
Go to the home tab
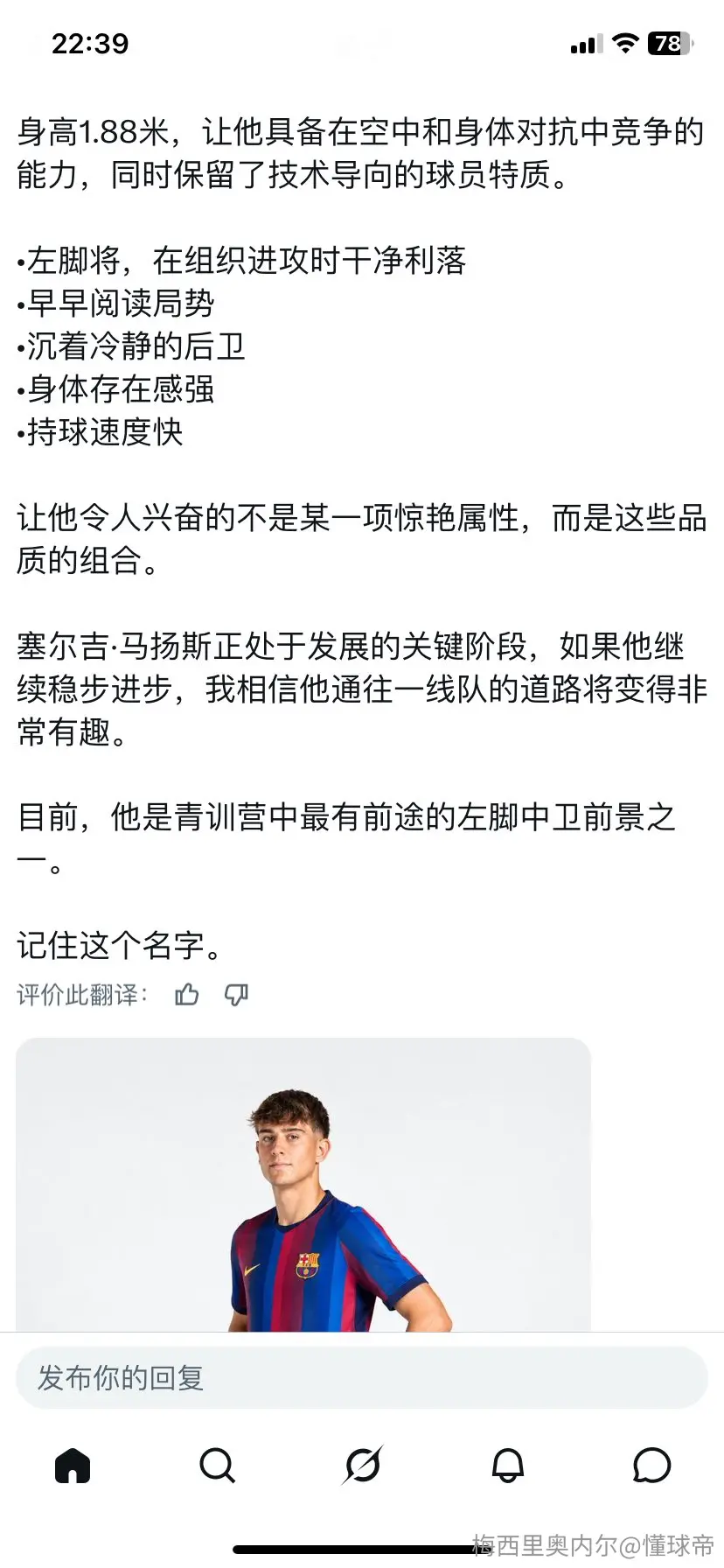73,1465
